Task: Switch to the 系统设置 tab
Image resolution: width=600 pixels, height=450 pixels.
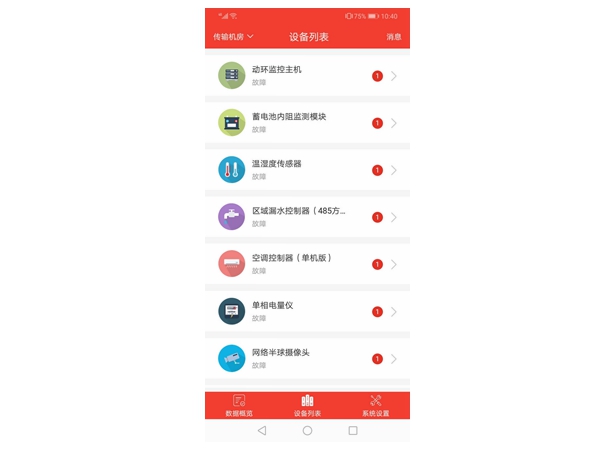Action: click(x=375, y=405)
